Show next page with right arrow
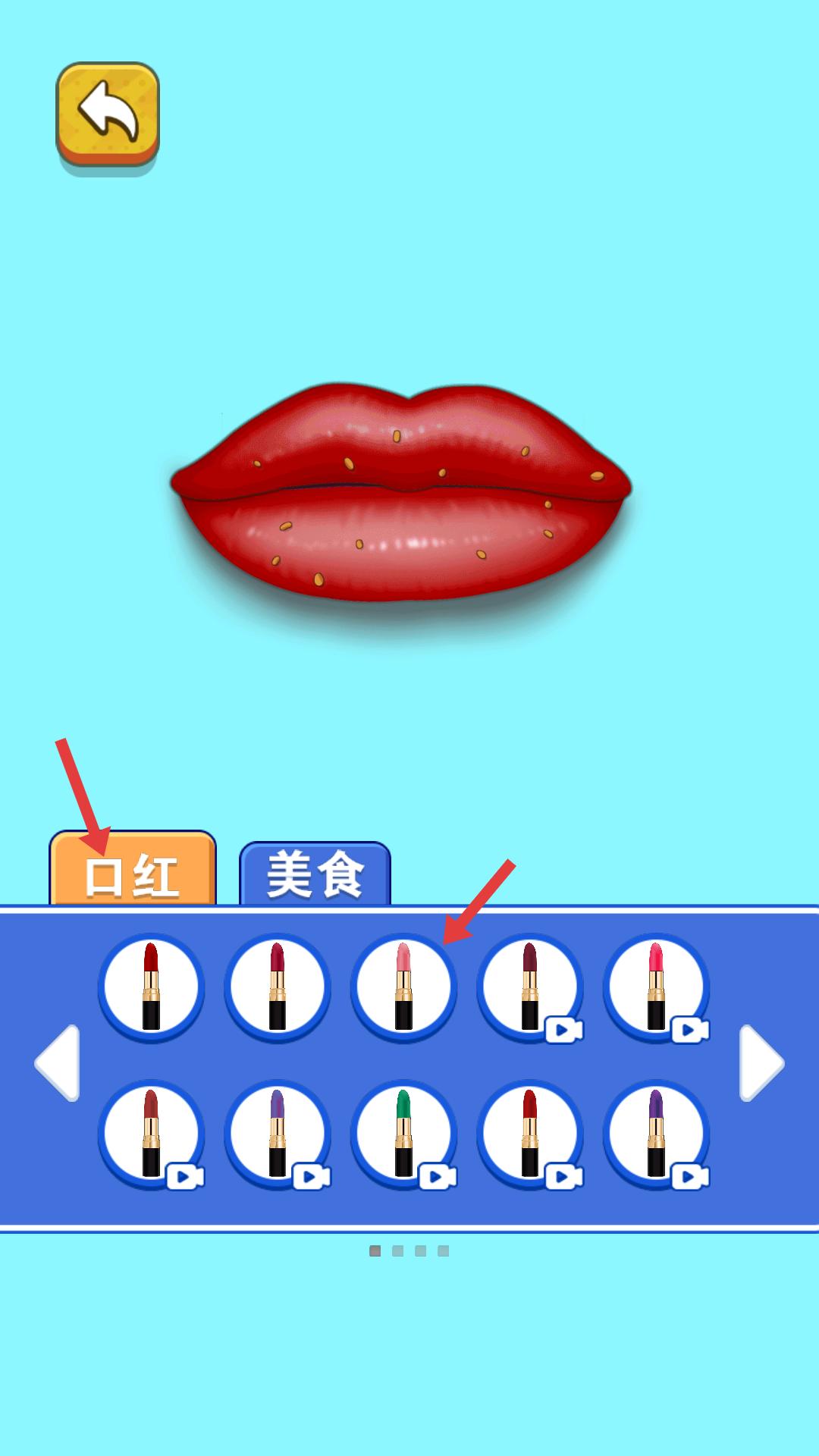This screenshot has width=819, height=1456. click(761, 1062)
